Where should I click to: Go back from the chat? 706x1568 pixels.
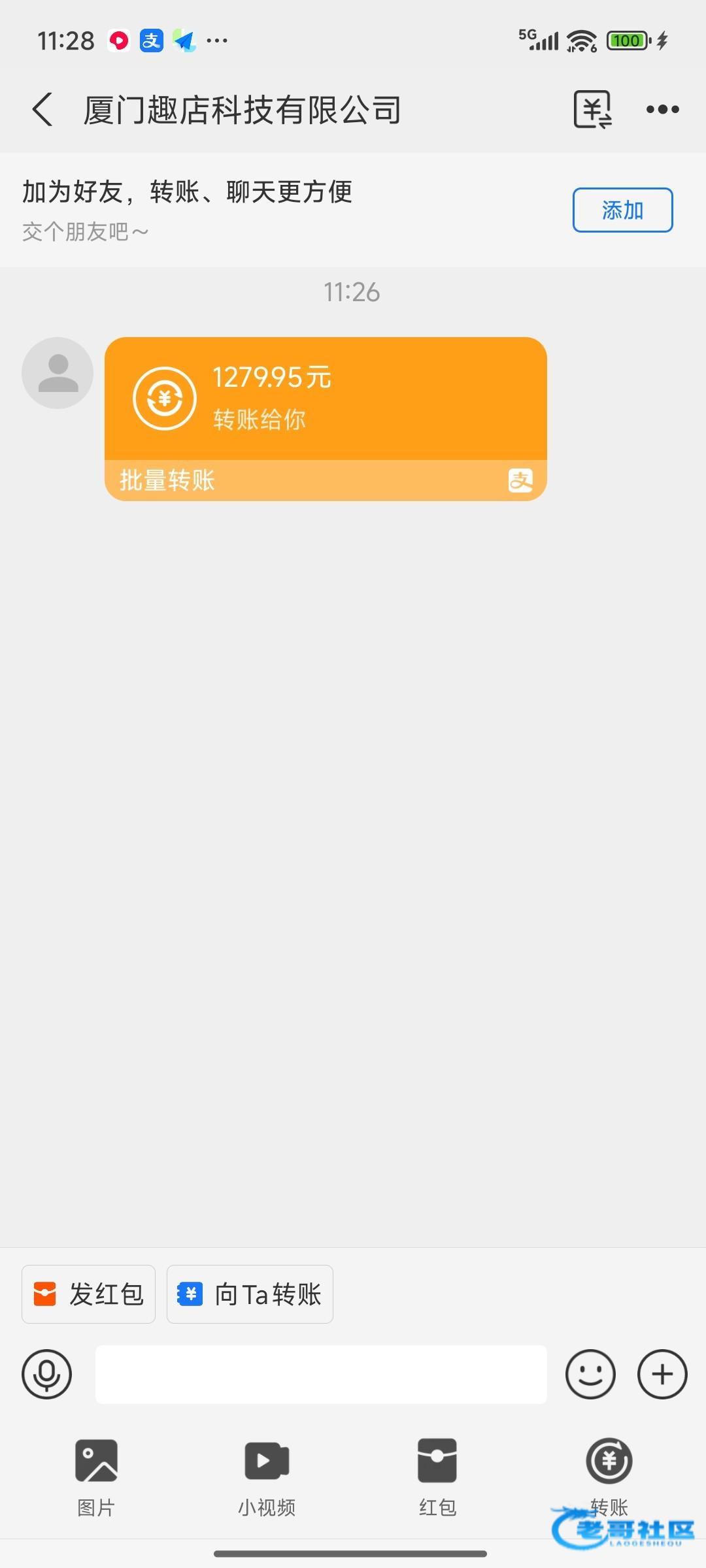pos(43,109)
